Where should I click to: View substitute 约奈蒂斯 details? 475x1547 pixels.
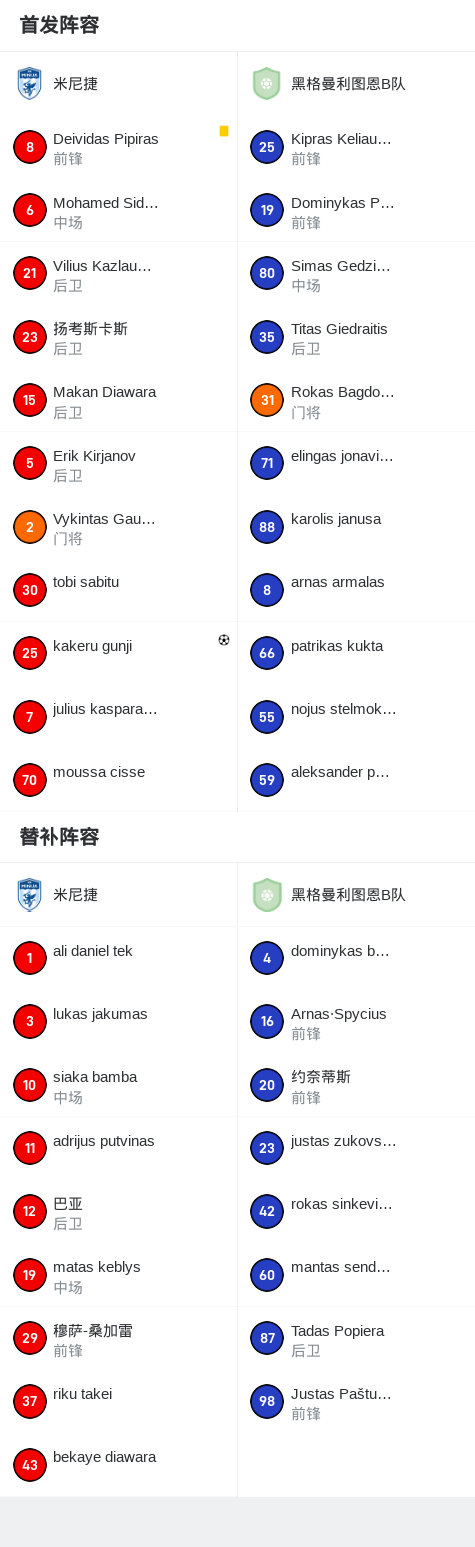356,1085
